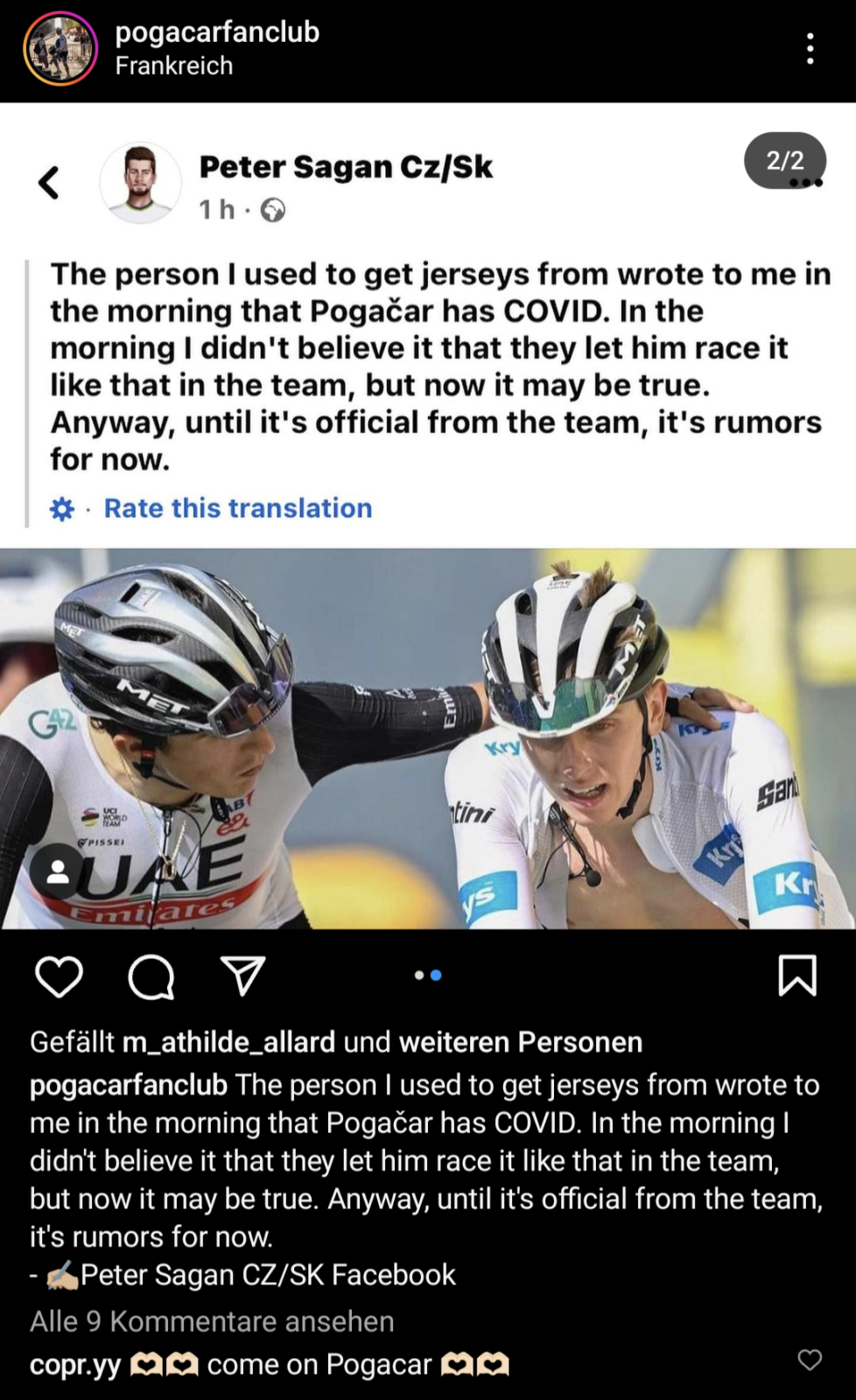
Task: Open the Frankreich location page
Action: 174,66
